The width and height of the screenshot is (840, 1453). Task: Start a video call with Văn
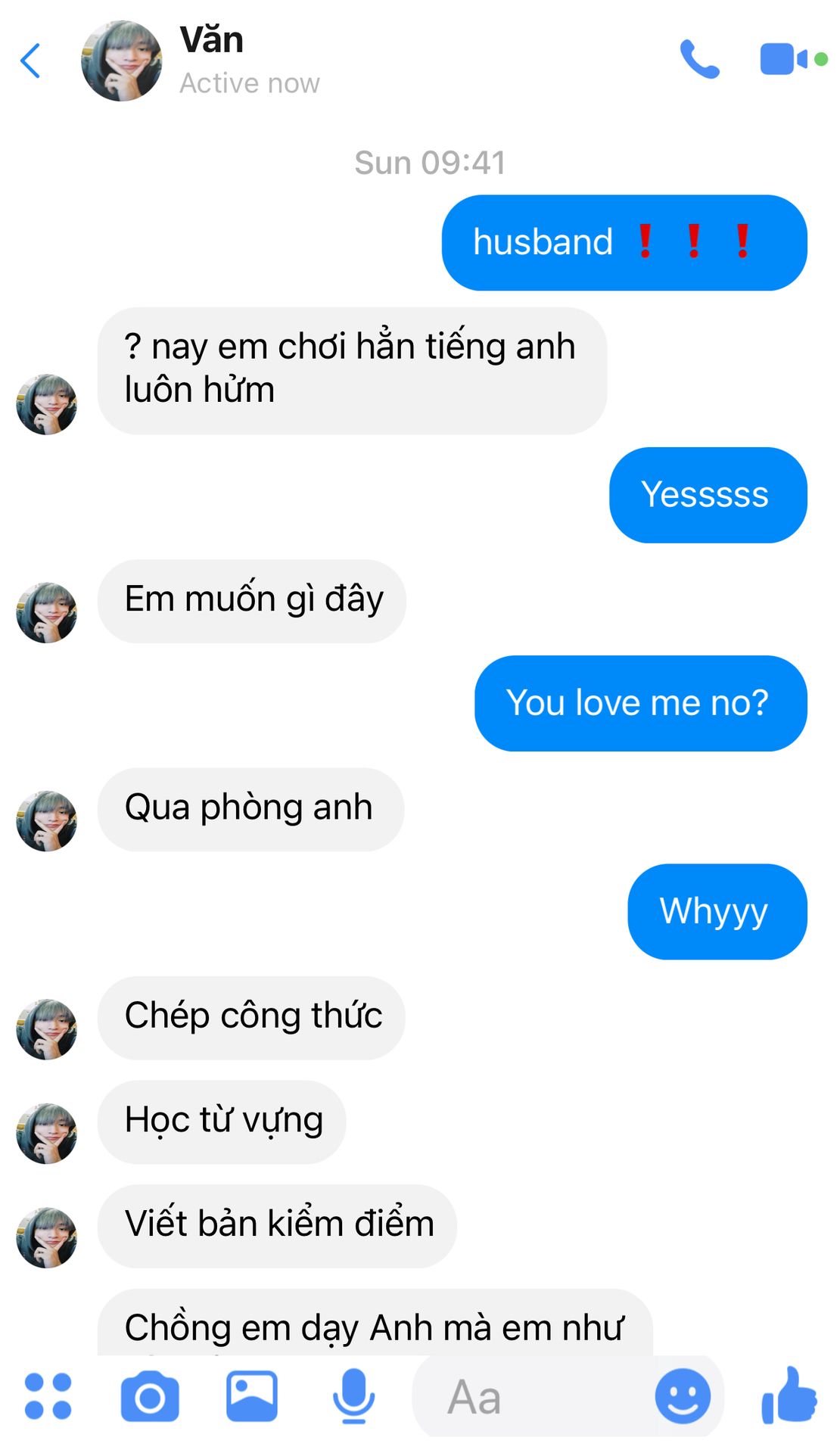point(783,59)
